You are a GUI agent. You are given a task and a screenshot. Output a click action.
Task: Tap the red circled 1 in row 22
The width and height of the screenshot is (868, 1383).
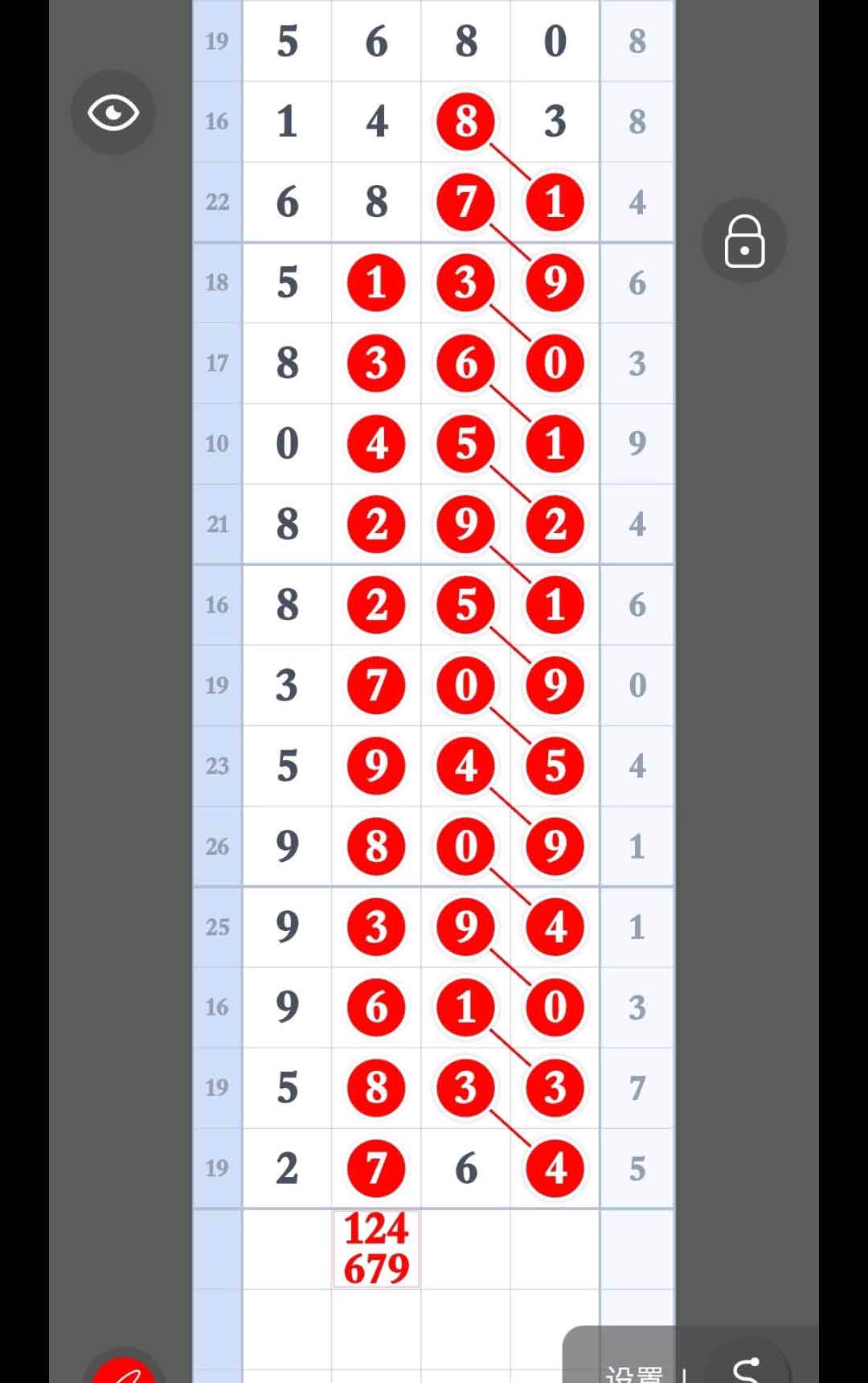(555, 203)
